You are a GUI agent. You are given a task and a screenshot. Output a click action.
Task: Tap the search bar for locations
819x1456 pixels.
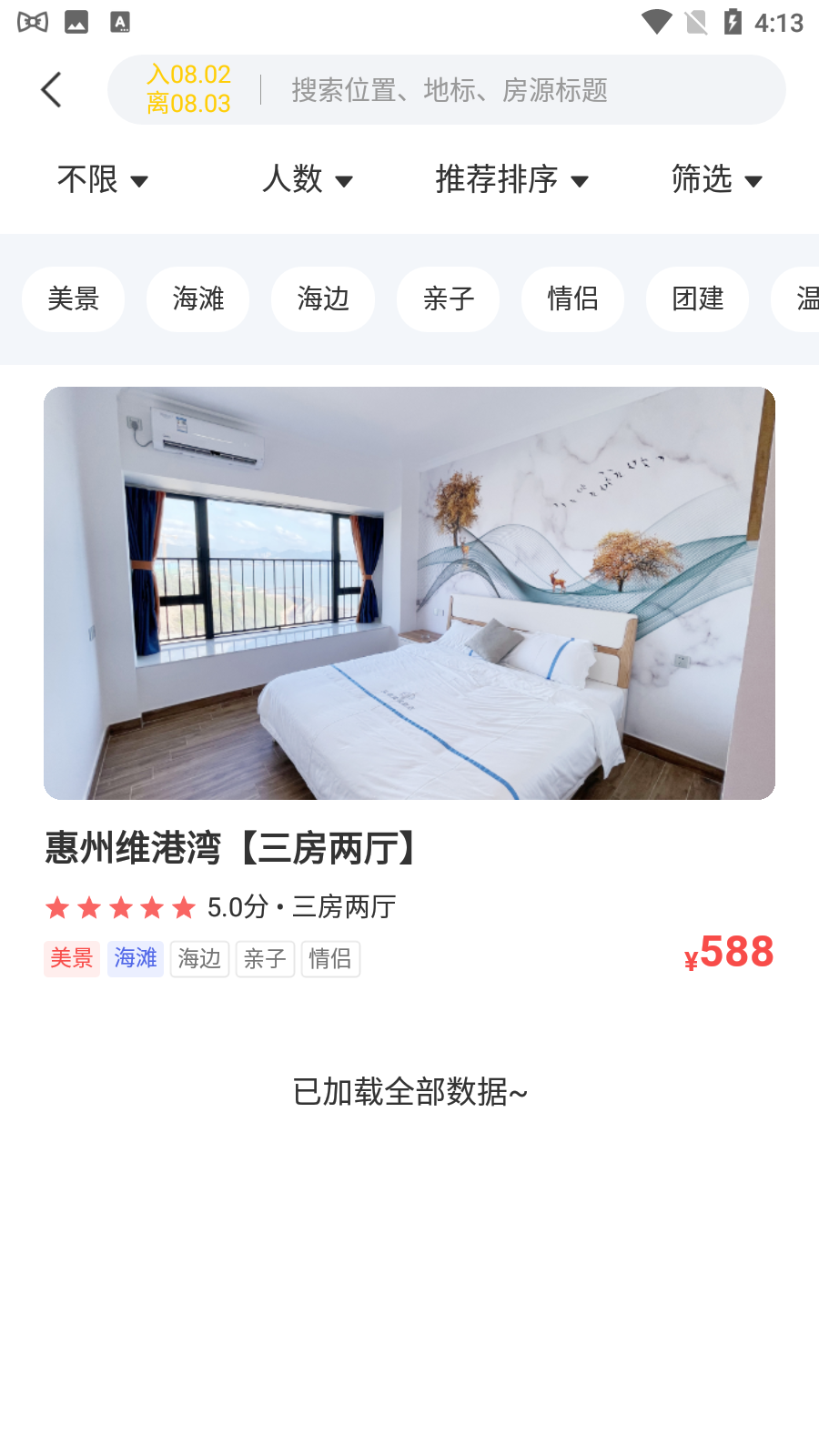pyautogui.click(x=450, y=89)
